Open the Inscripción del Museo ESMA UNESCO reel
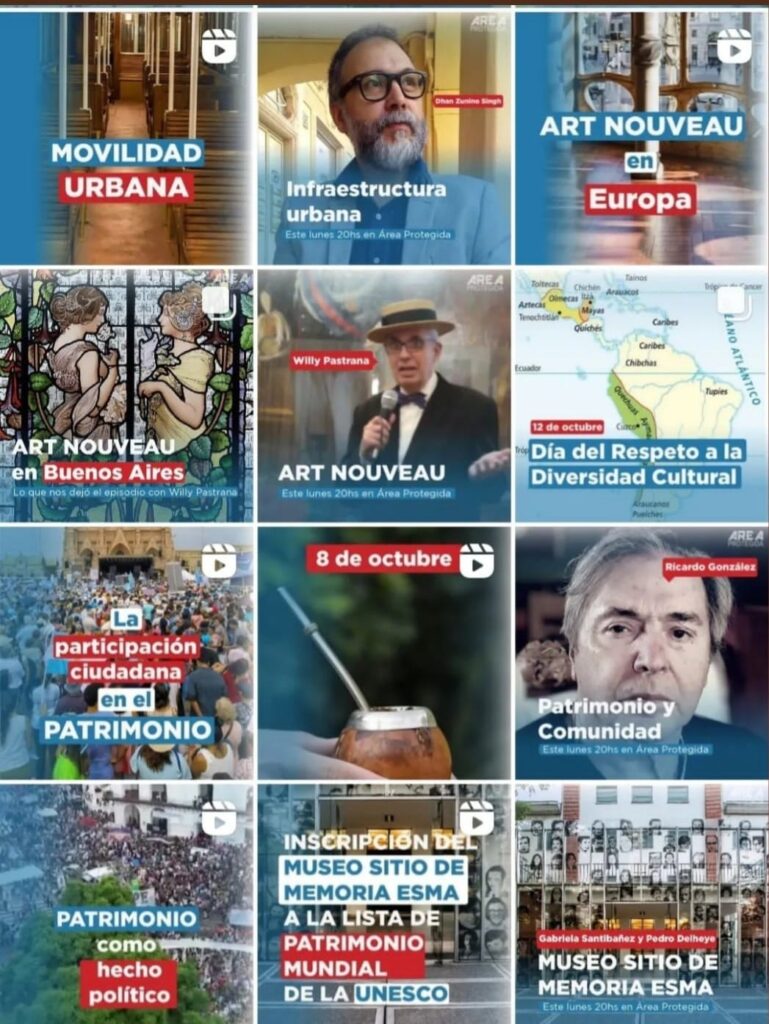This screenshot has width=769, height=1024. click(x=383, y=903)
